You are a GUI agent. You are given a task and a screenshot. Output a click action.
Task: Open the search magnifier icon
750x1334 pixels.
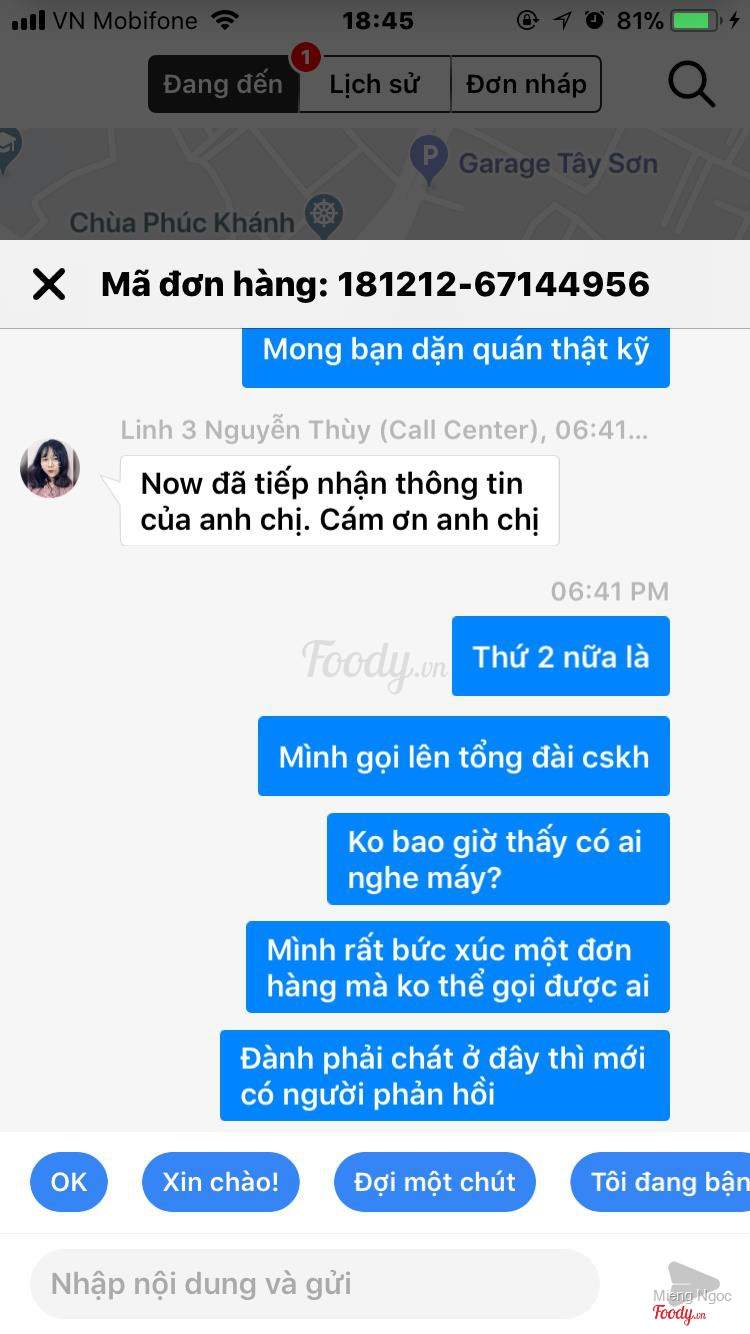click(691, 84)
